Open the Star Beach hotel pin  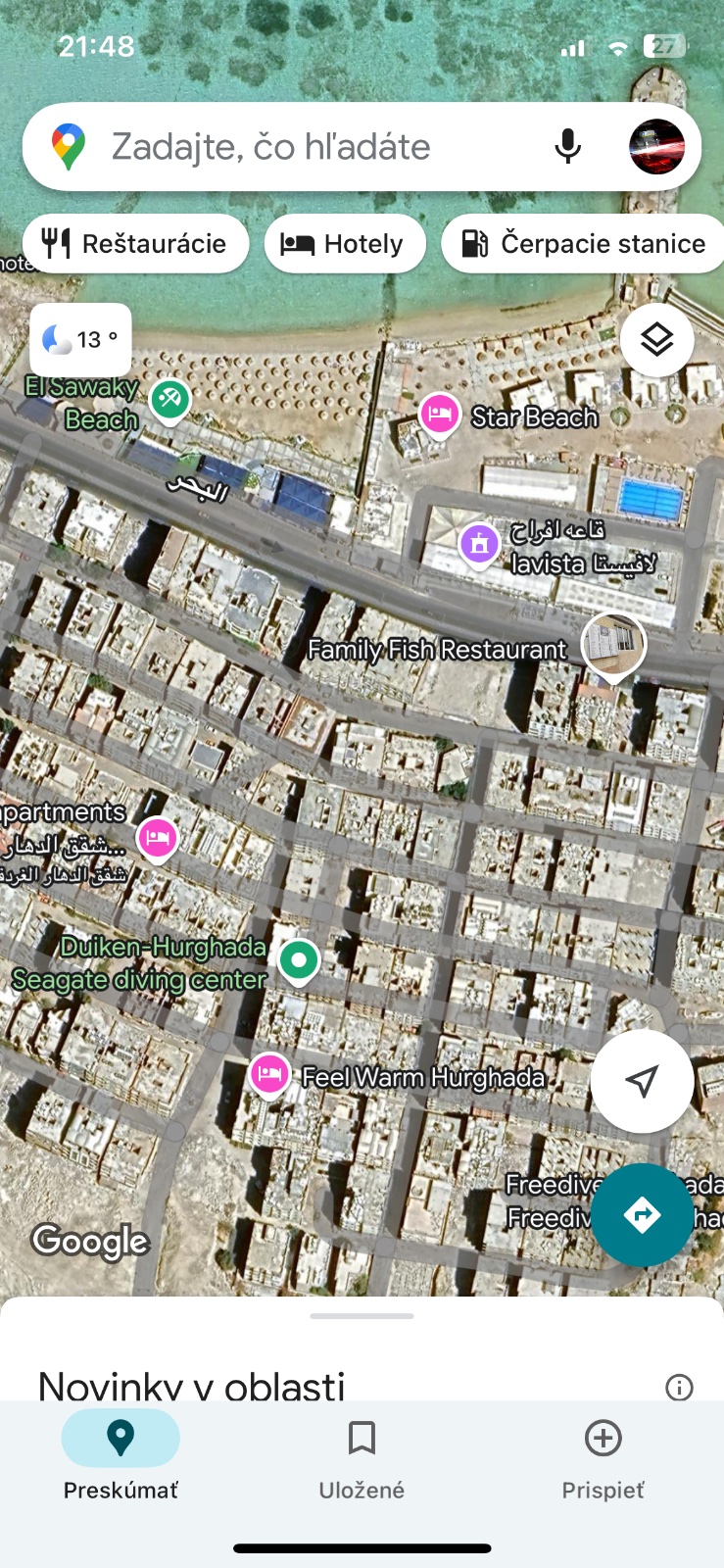pyautogui.click(x=440, y=414)
